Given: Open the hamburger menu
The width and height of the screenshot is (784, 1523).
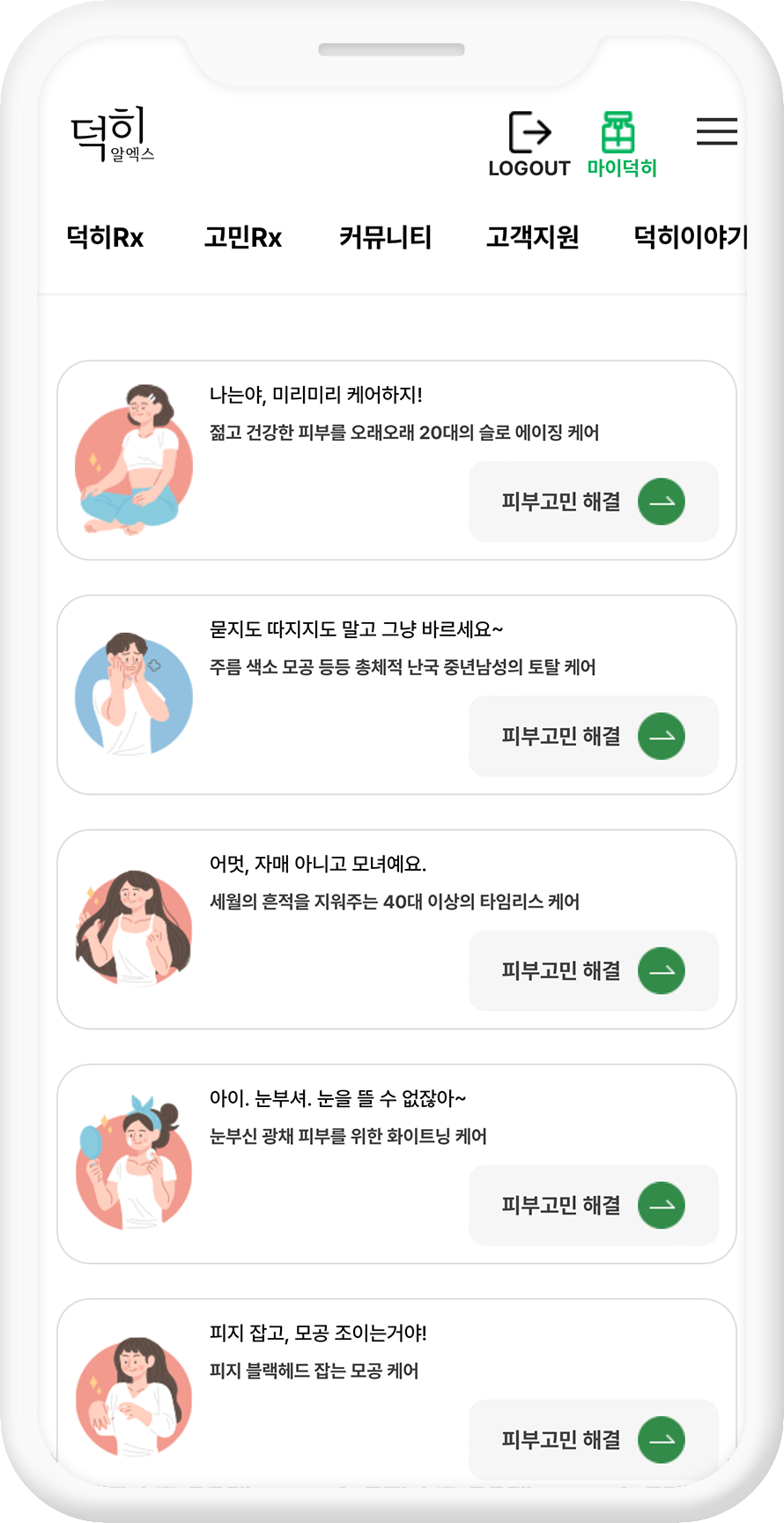Looking at the screenshot, I should point(716,131).
